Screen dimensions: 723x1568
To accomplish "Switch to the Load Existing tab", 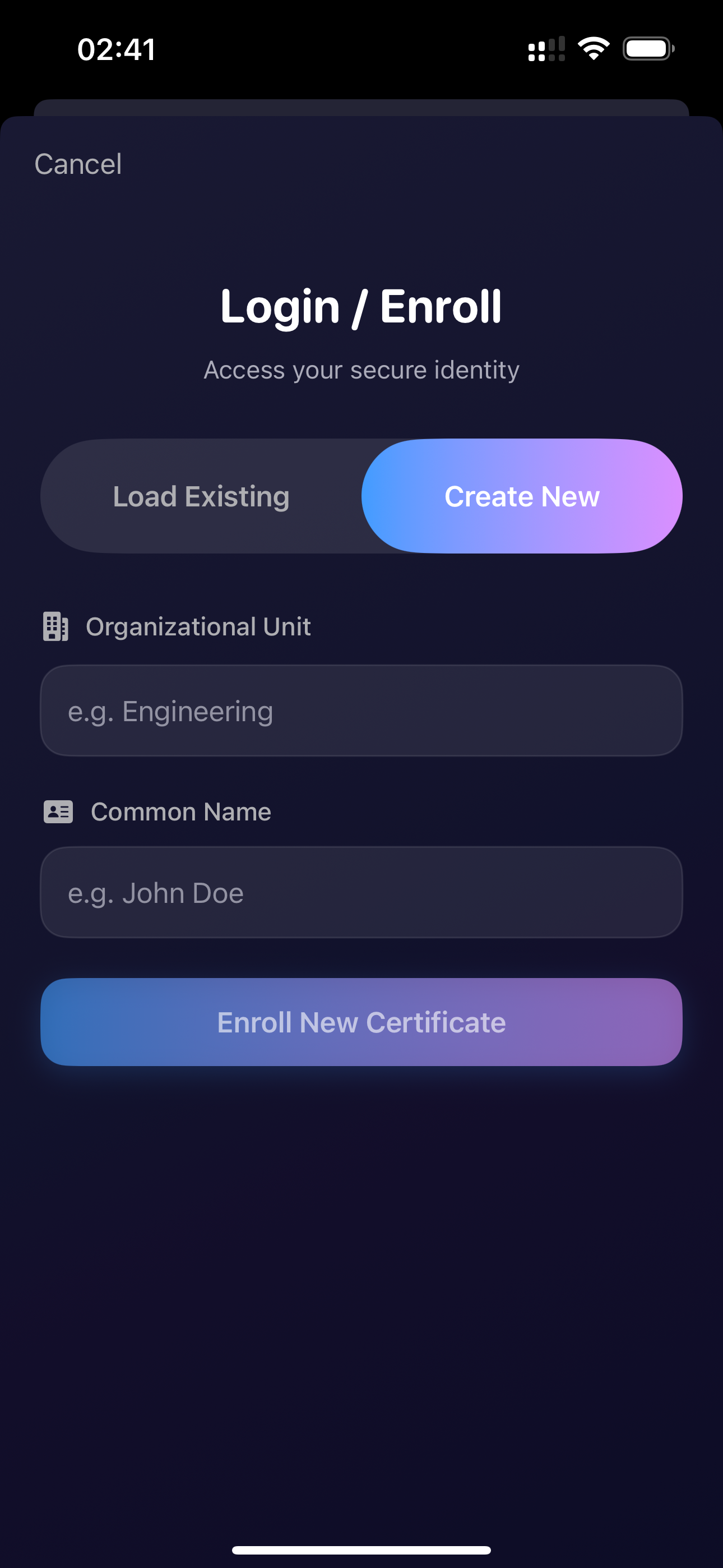I will coord(201,496).
